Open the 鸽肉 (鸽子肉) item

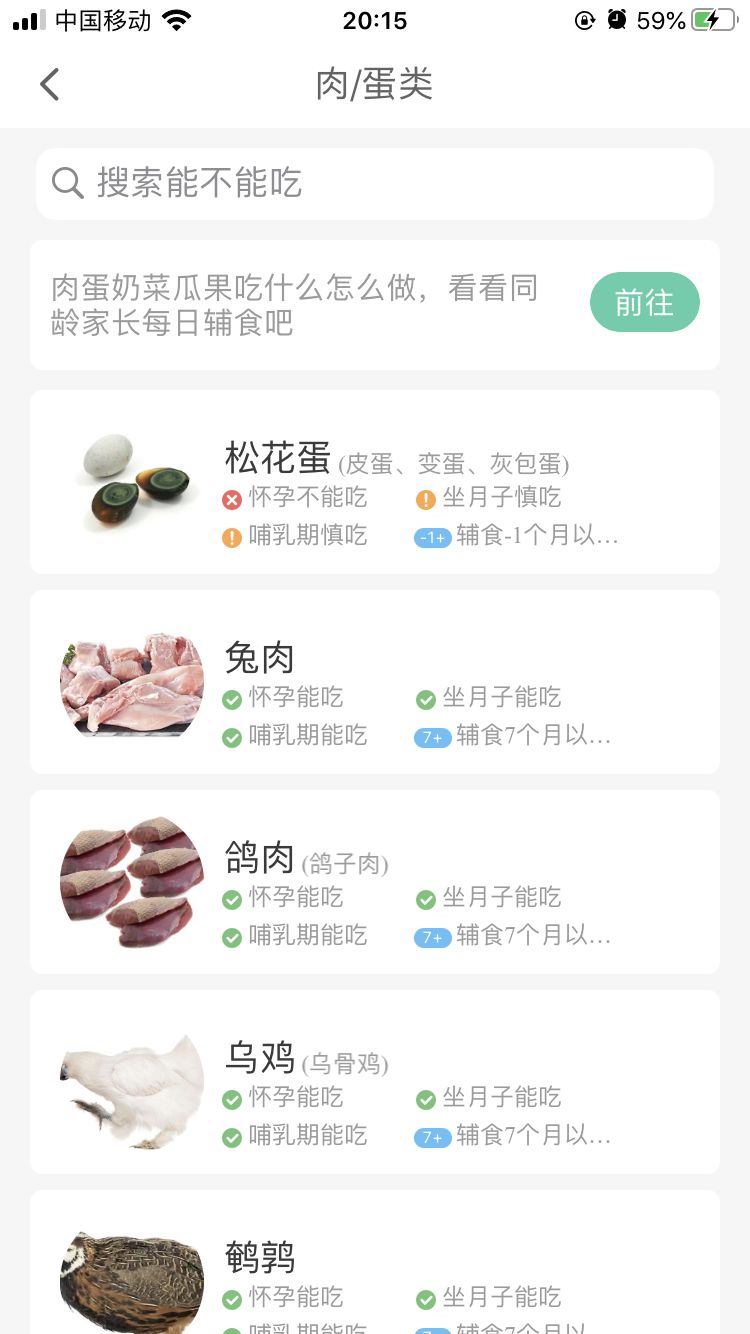[x=375, y=881]
